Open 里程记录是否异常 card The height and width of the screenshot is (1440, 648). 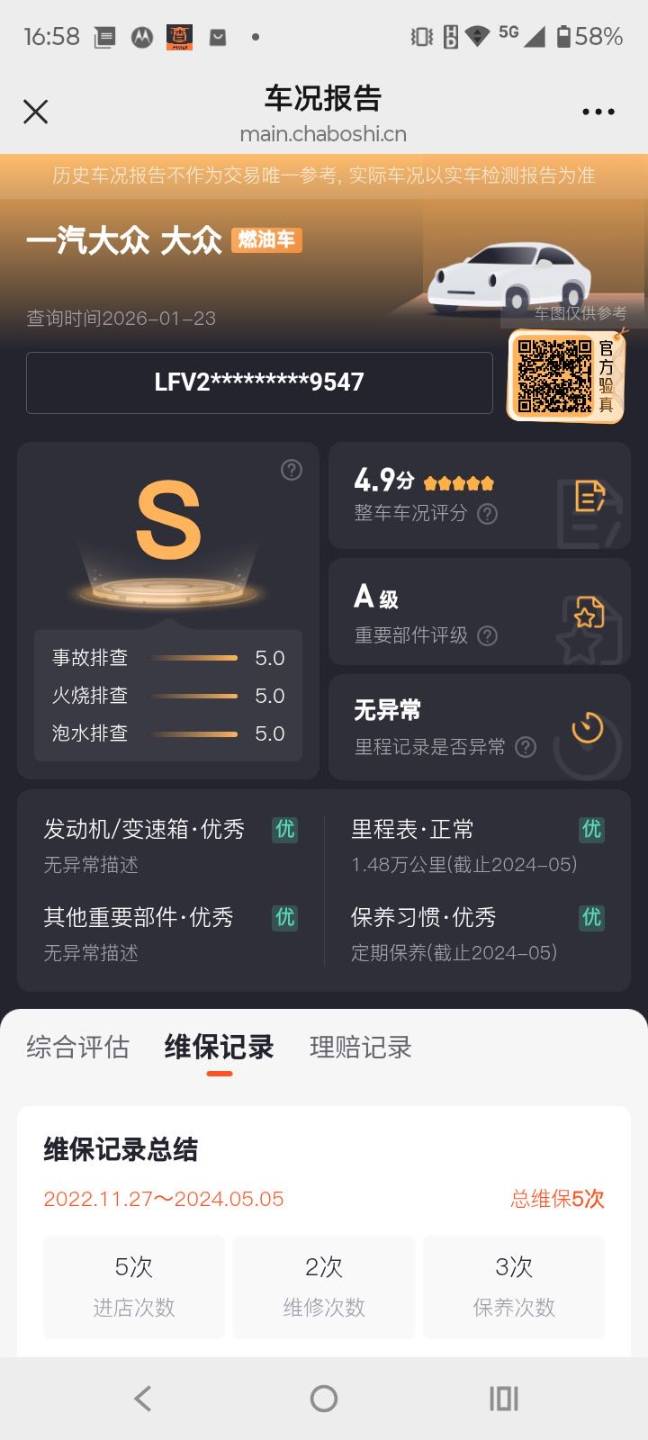(479, 727)
